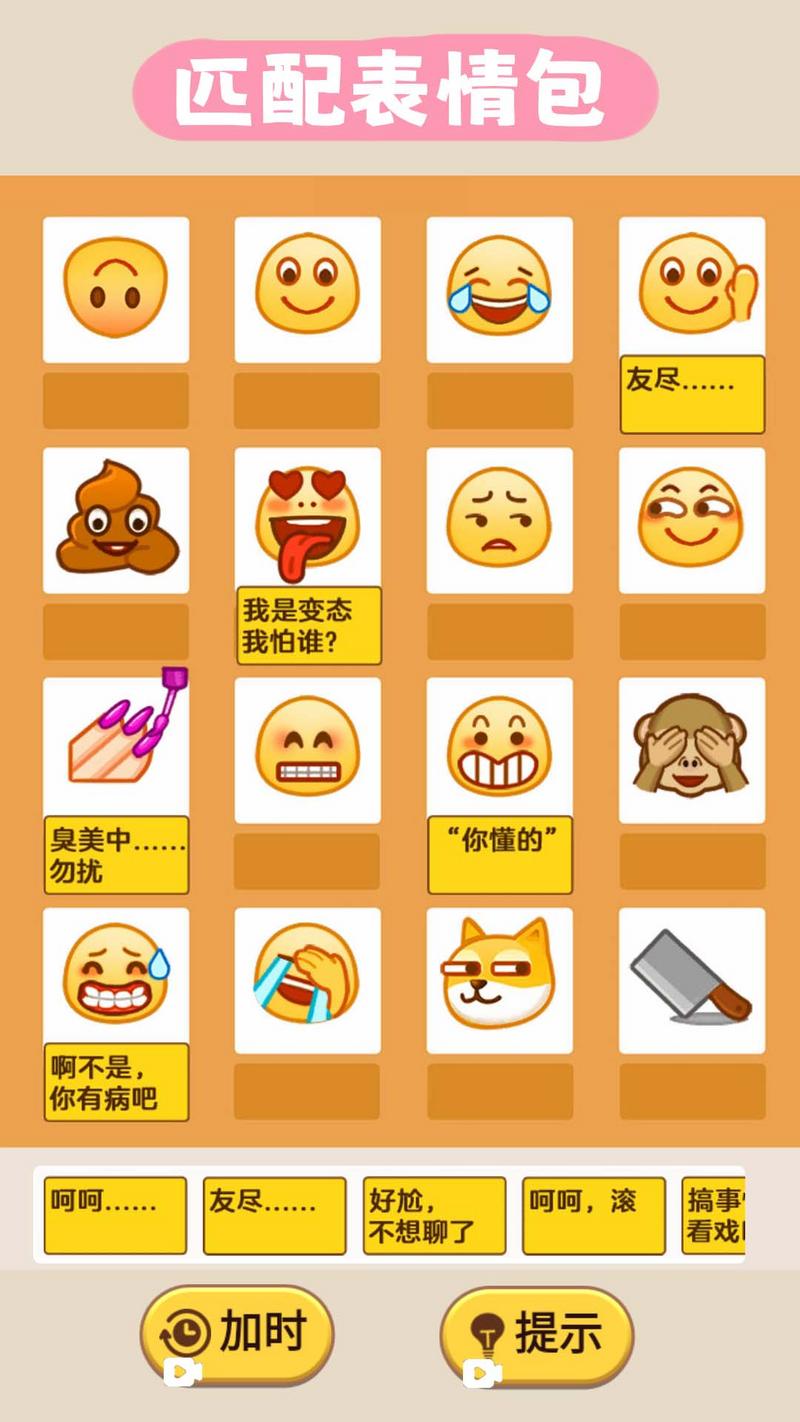Select the 呵呵…… caption tile

pos(115,1215)
